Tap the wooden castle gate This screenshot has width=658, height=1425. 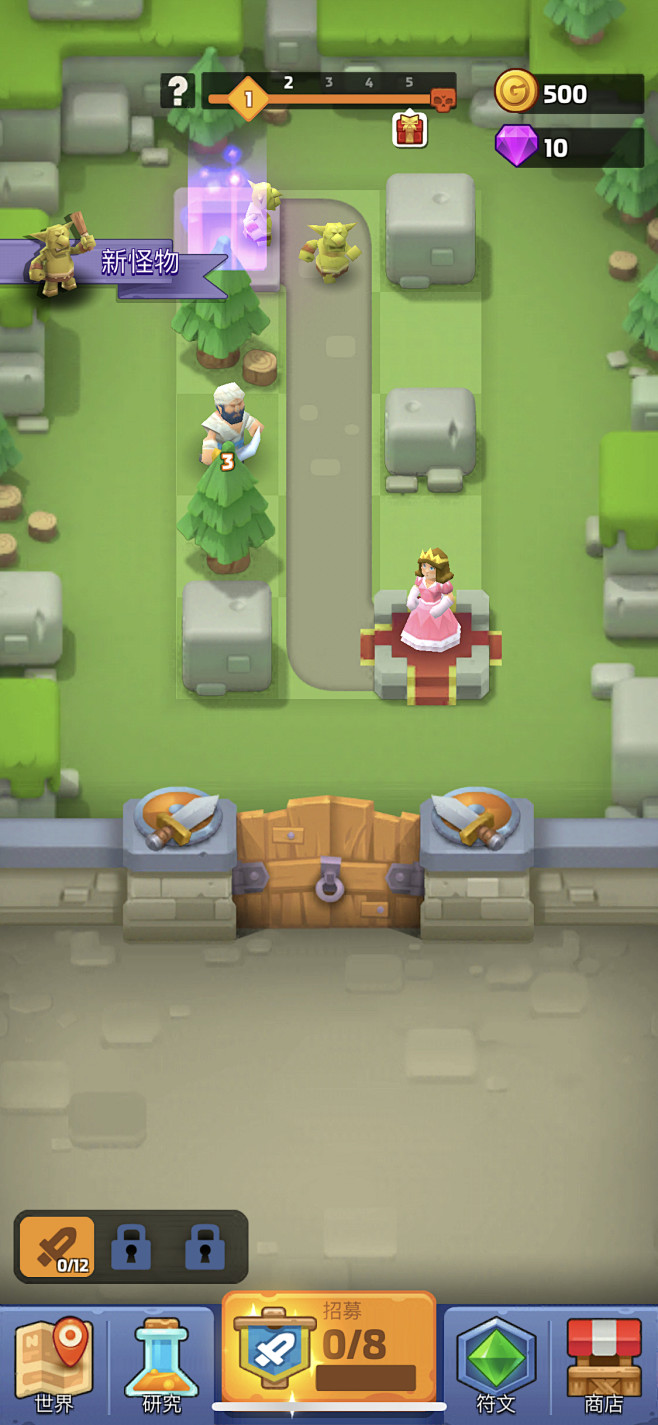click(x=328, y=863)
